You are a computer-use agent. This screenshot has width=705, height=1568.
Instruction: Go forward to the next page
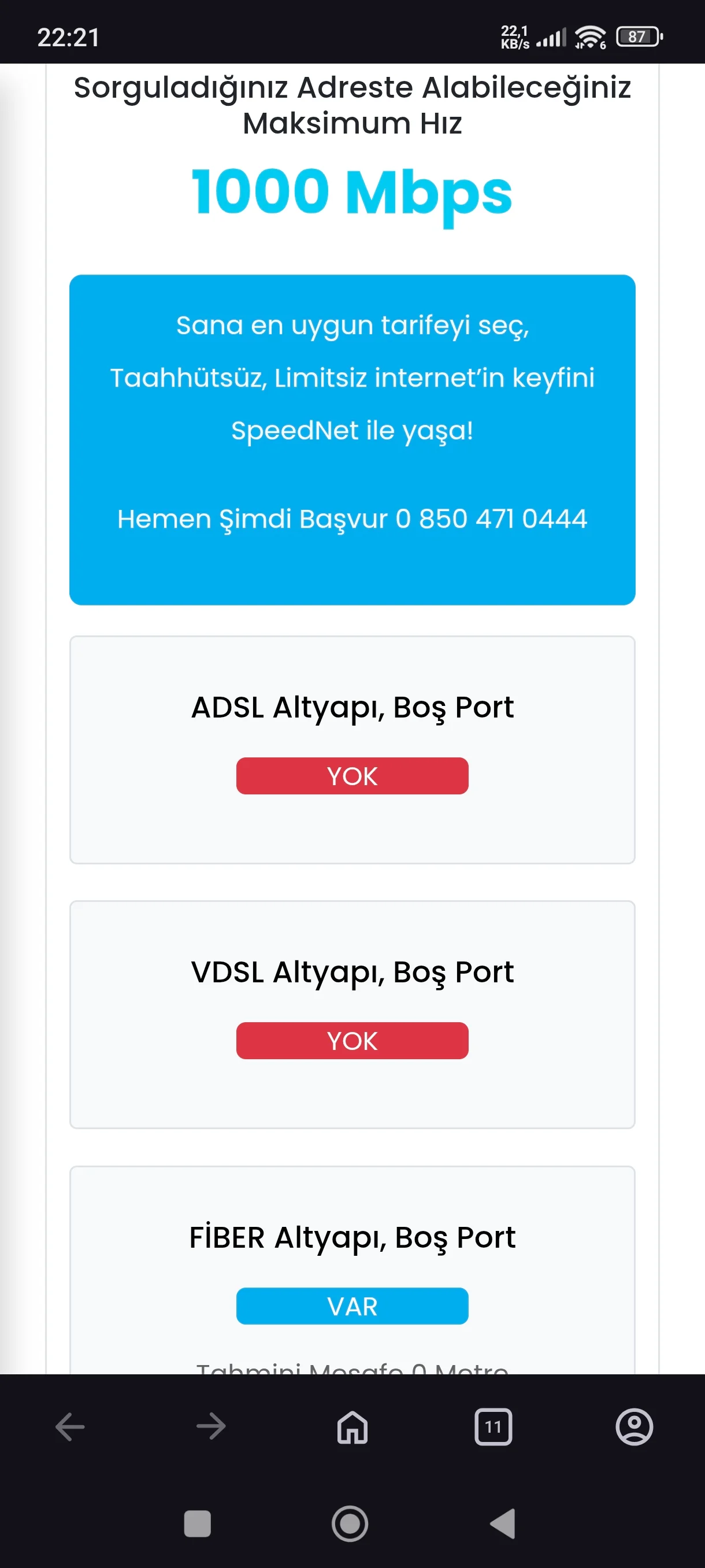point(211,1426)
